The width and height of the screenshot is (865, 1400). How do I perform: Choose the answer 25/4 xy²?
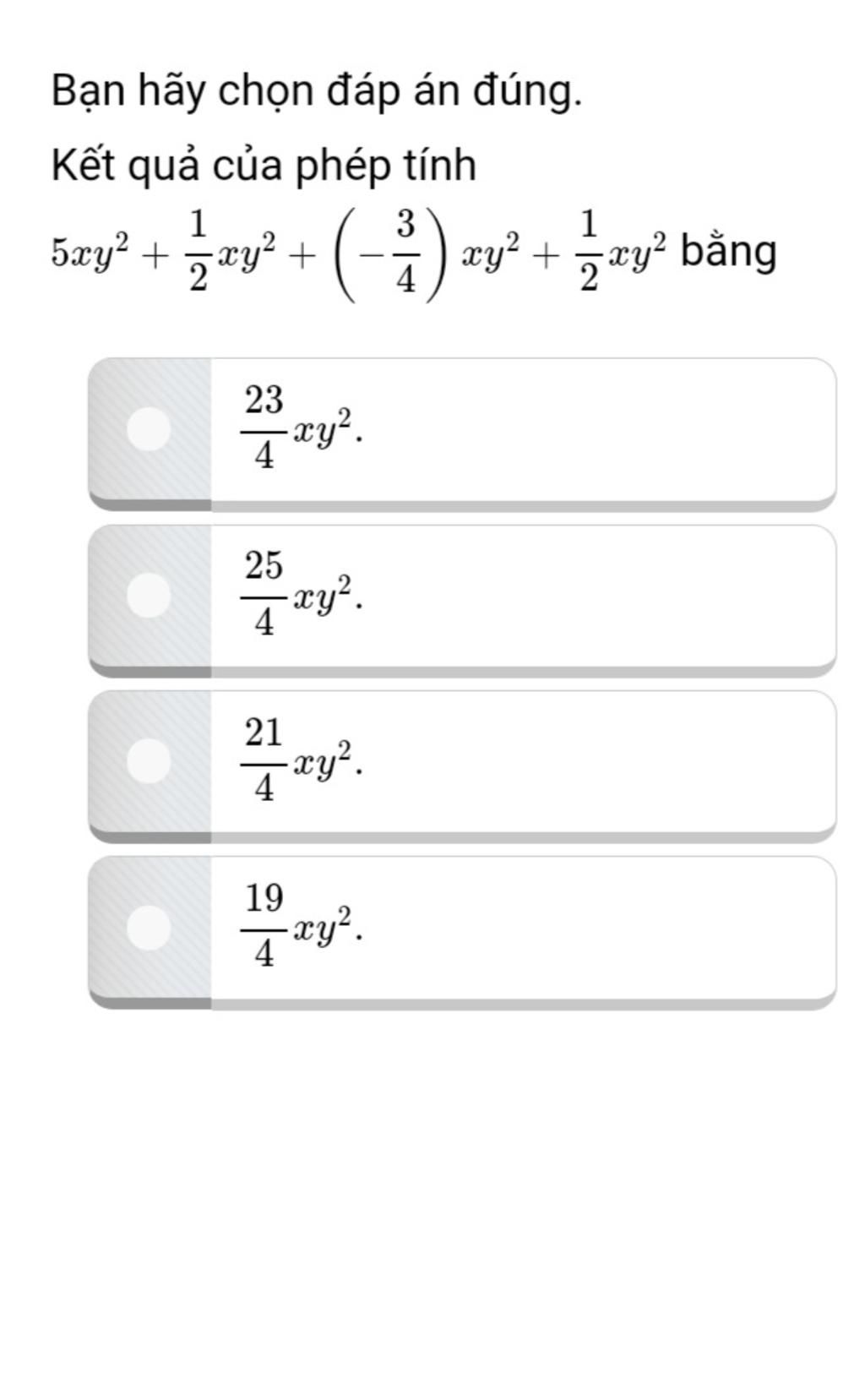tap(149, 595)
